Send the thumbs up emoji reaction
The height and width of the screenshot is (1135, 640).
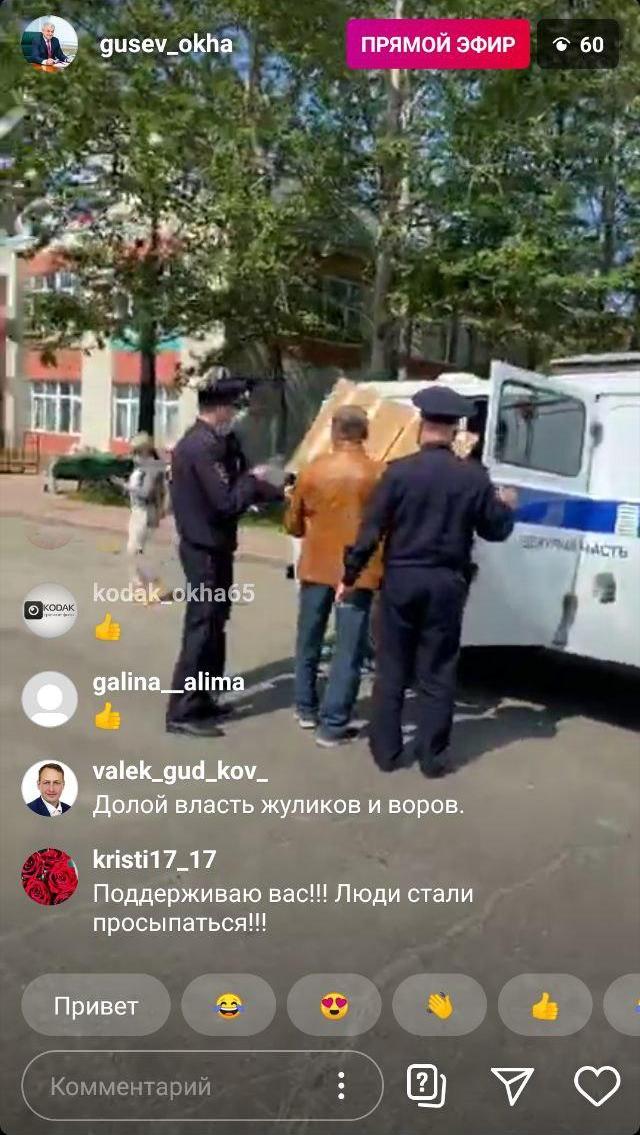point(544,1005)
